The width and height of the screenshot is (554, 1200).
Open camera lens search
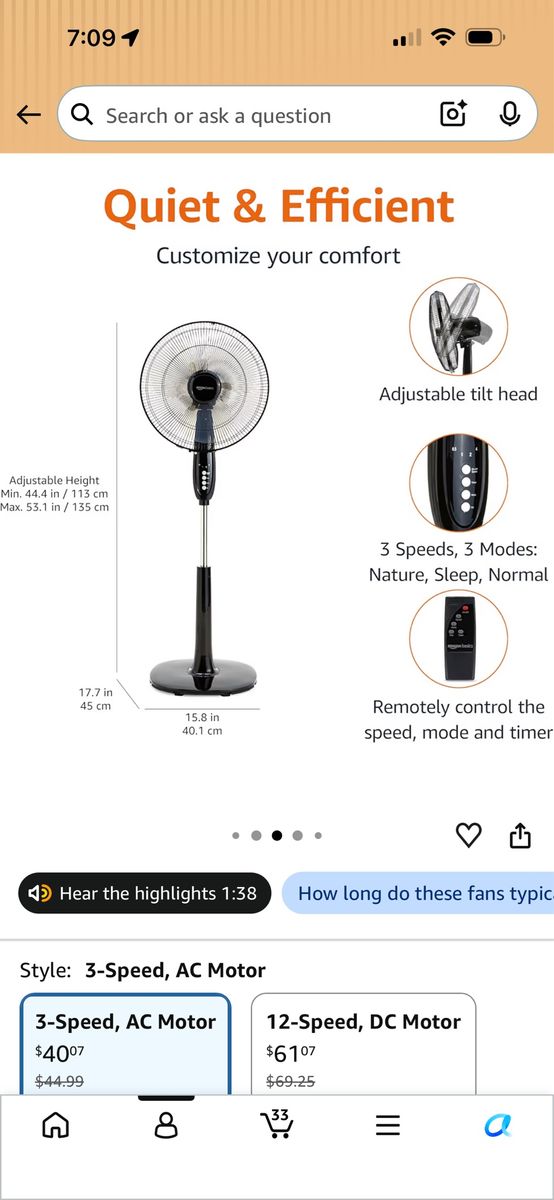[454, 115]
